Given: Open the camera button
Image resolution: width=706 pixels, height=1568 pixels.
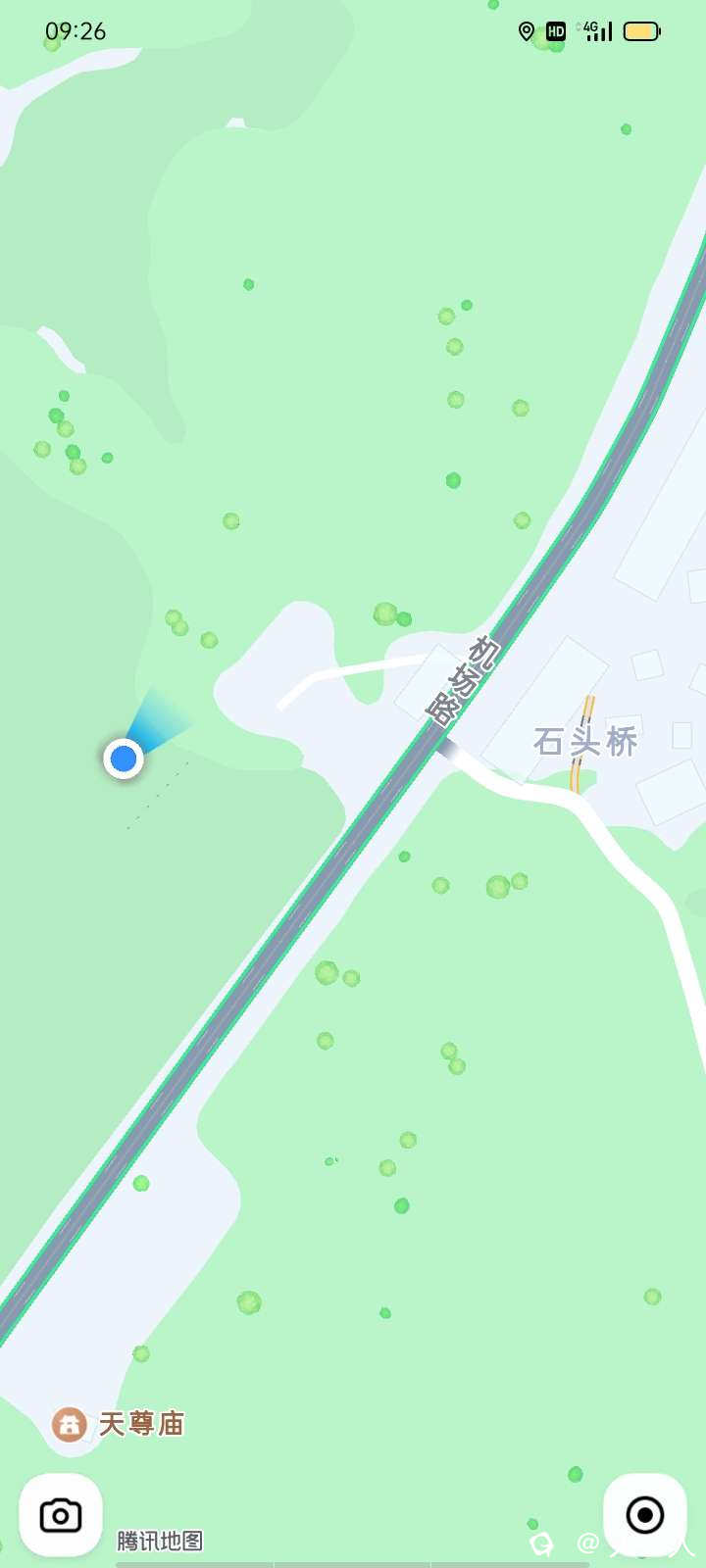Looking at the screenshot, I should coord(61,1514).
